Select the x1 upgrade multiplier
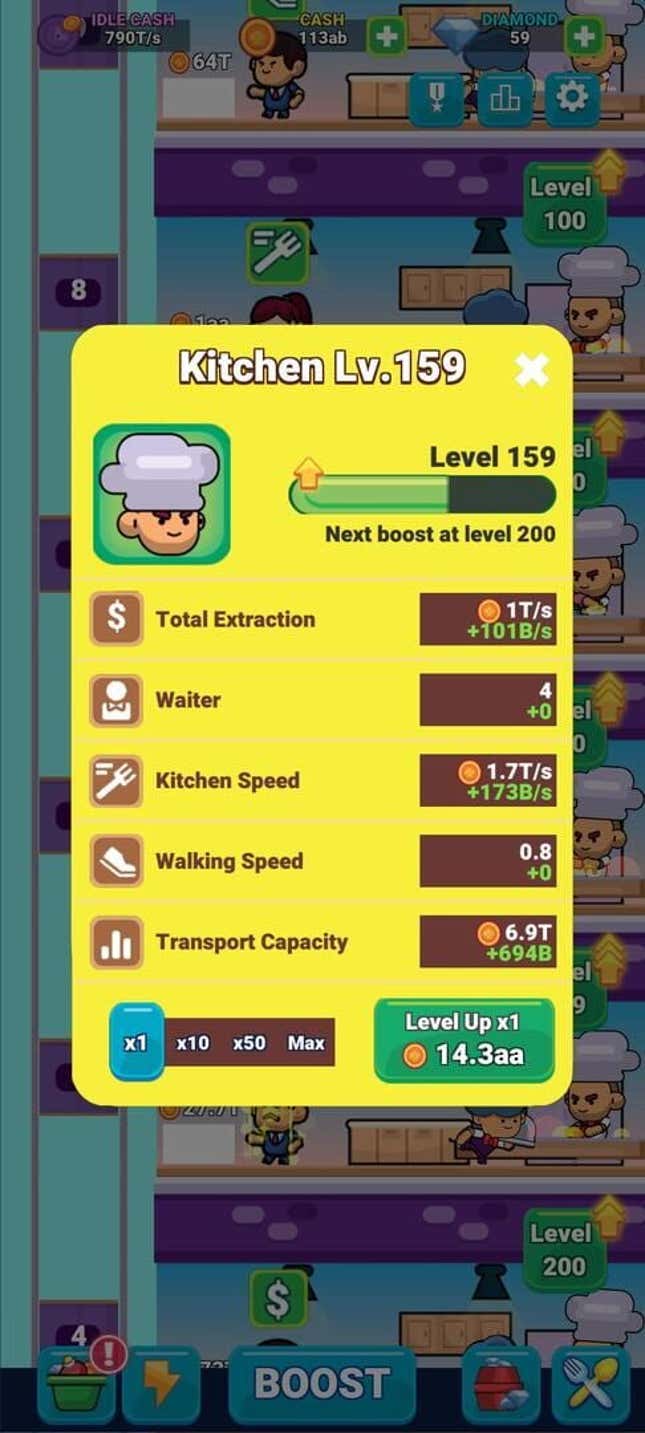The height and width of the screenshot is (1433, 645). pyautogui.click(x=136, y=1042)
